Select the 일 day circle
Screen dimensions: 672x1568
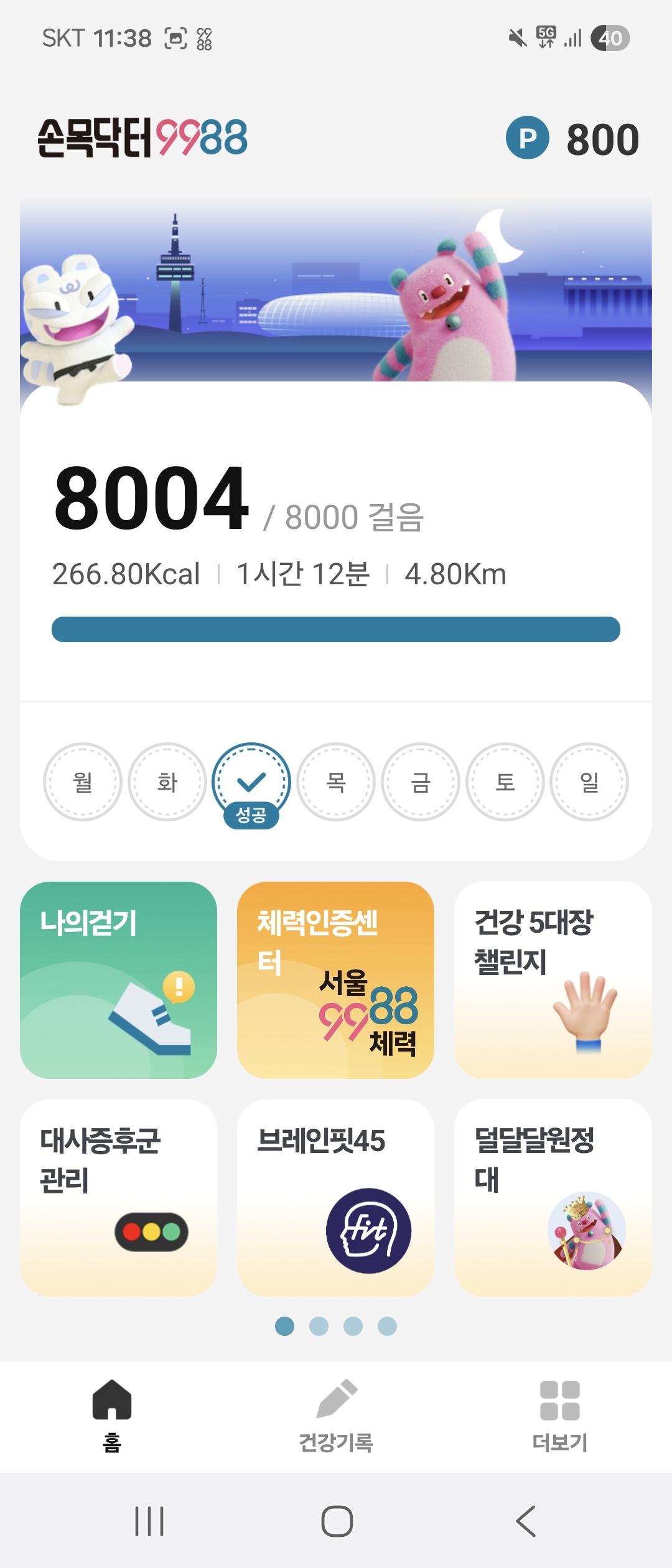pyautogui.click(x=589, y=782)
